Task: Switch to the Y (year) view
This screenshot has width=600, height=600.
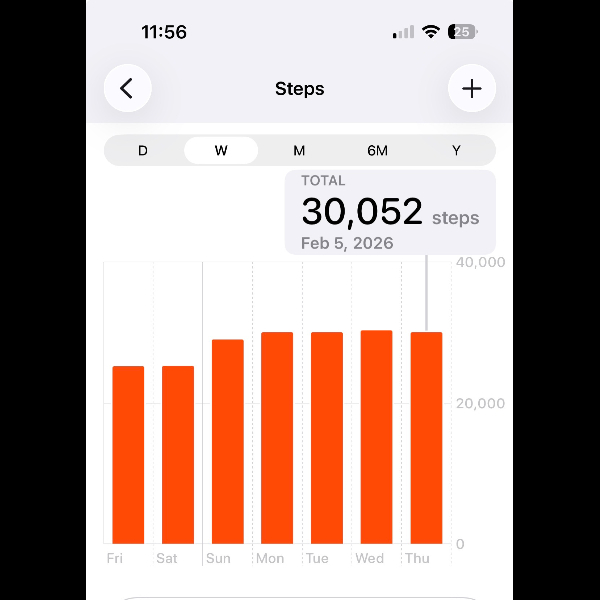Action: [456, 150]
